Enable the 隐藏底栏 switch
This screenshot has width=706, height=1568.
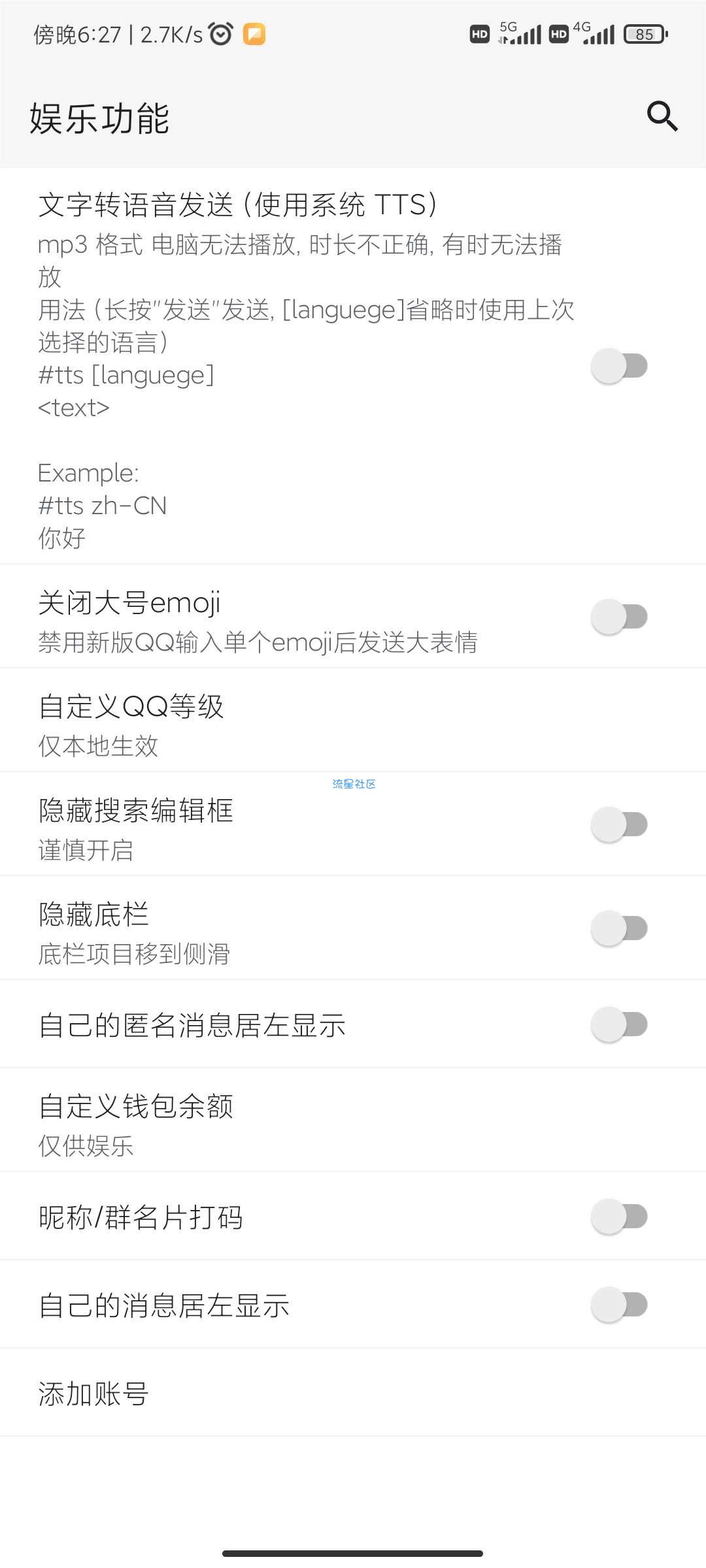coord(619,928)
